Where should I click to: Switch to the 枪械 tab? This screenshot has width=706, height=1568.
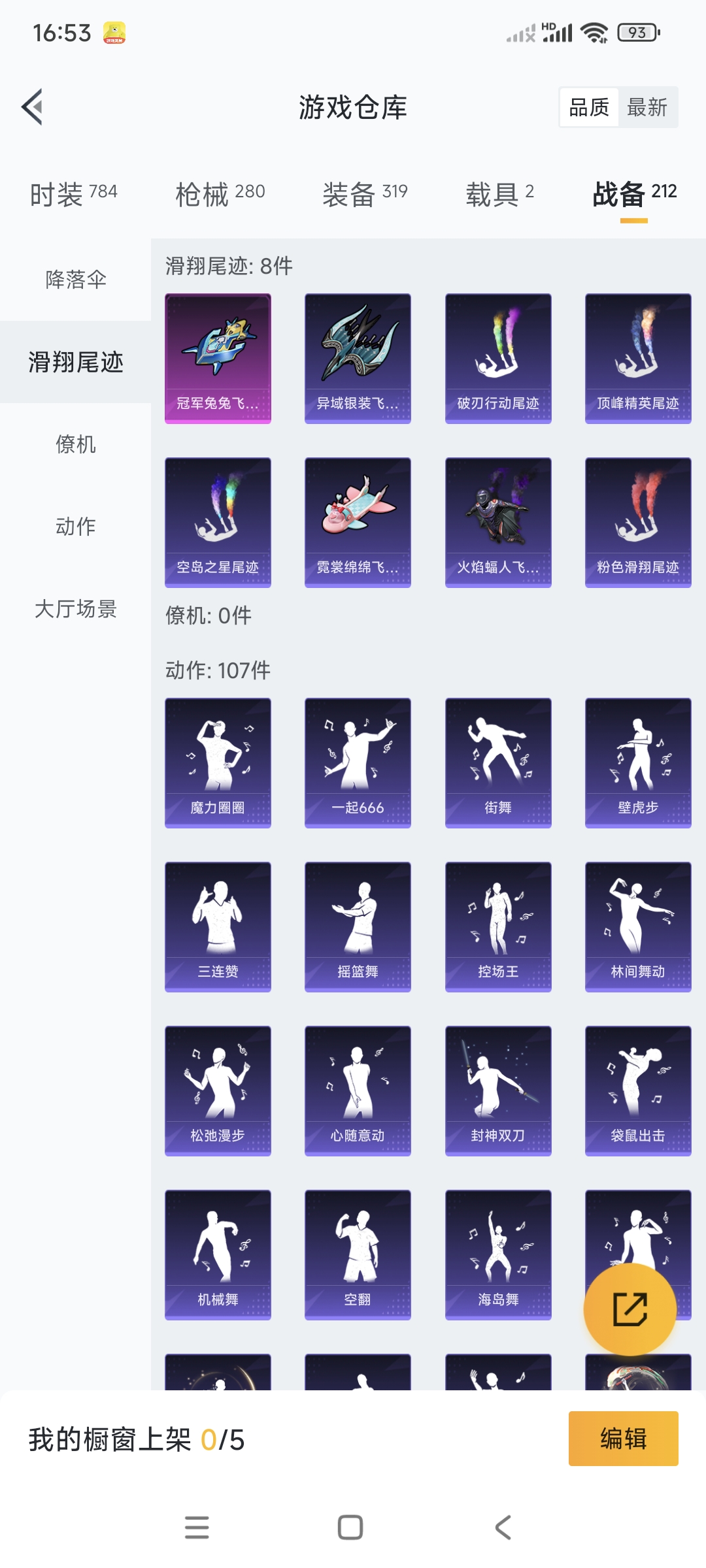tap(220, 194)
